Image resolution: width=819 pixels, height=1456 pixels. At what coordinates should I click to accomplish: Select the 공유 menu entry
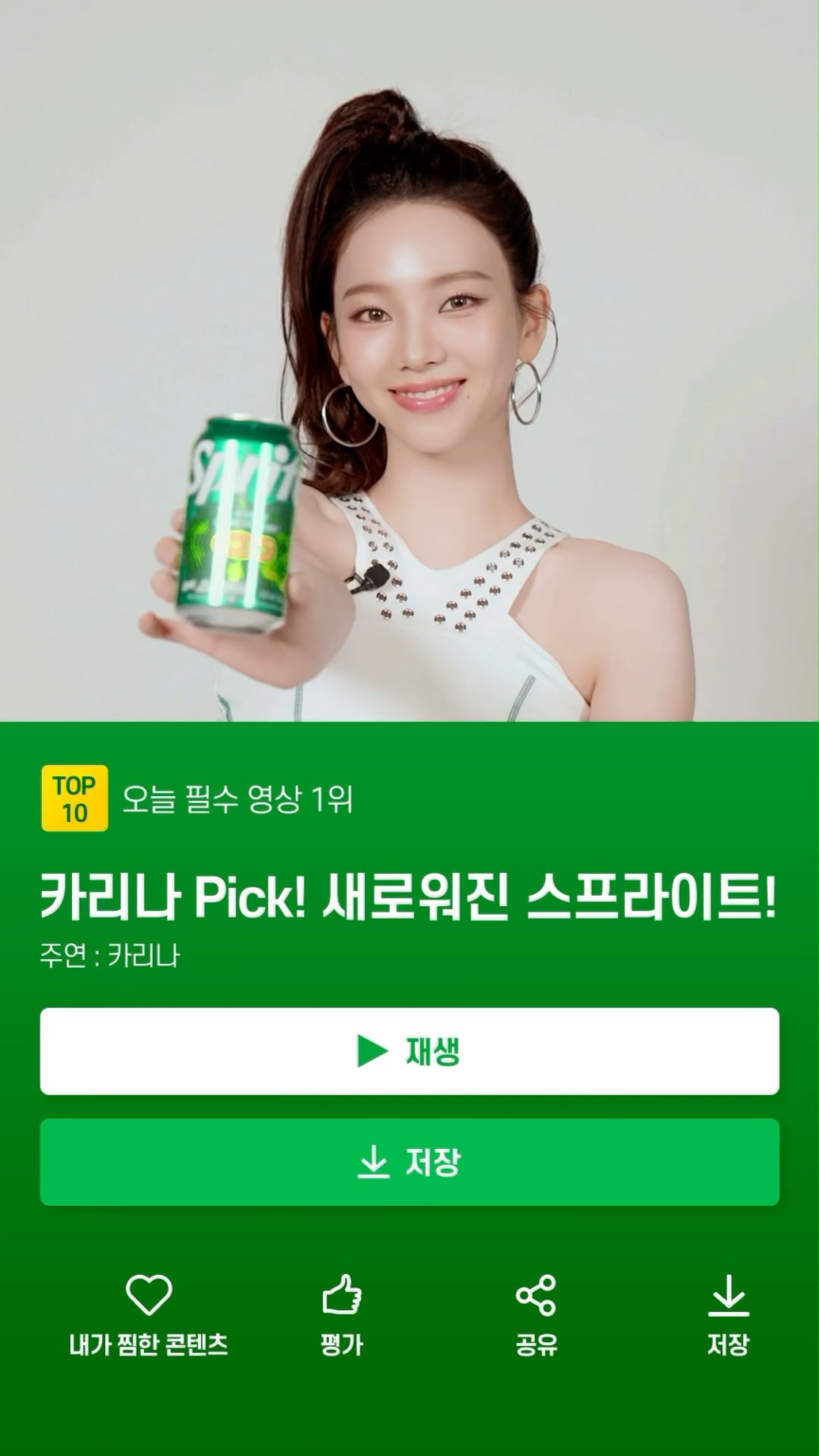[537, 1341]
